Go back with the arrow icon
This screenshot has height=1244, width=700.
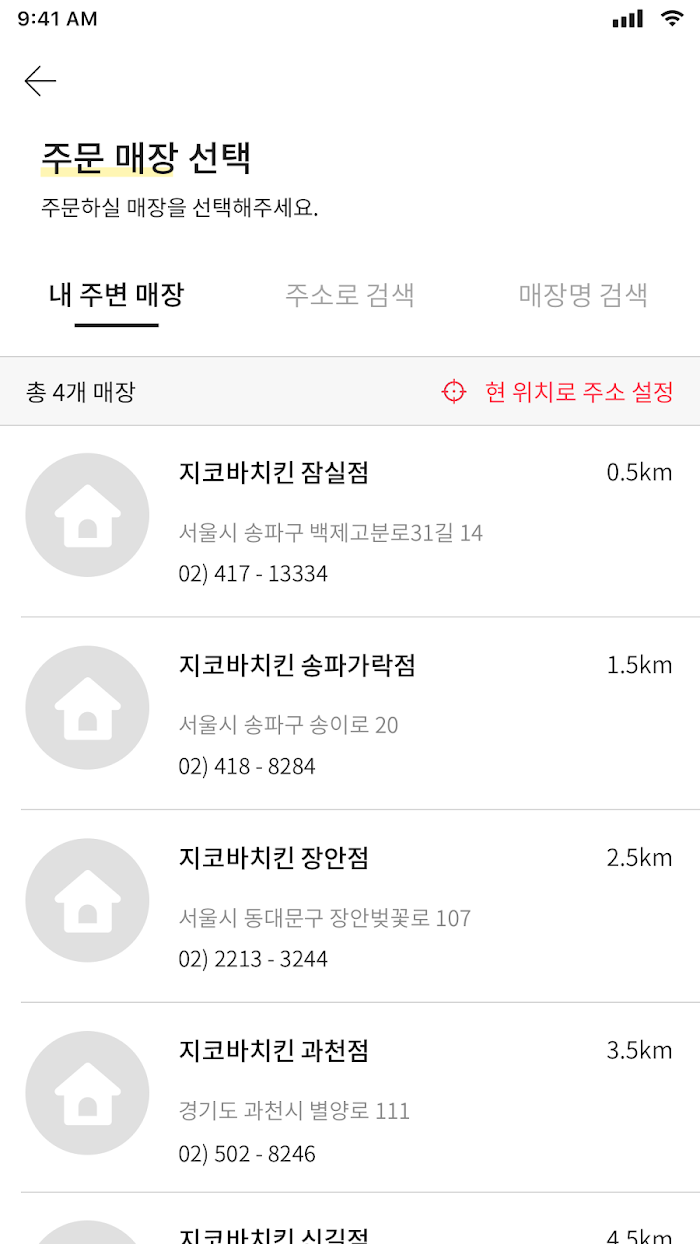(40, 81)
